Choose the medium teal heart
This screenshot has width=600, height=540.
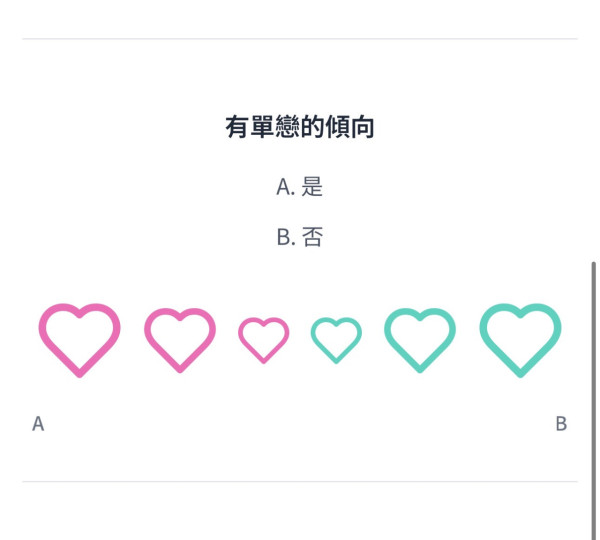420,339
